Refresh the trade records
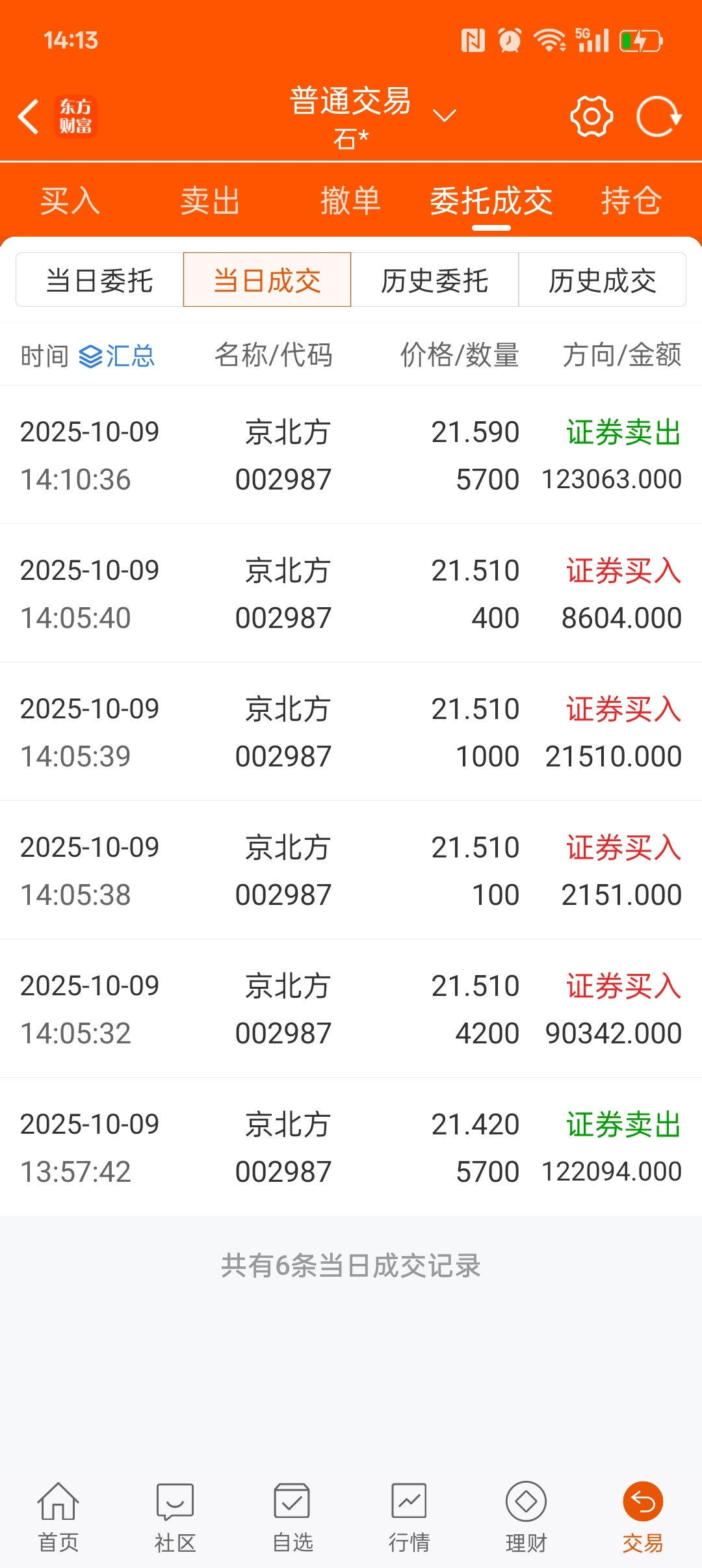 658,117
